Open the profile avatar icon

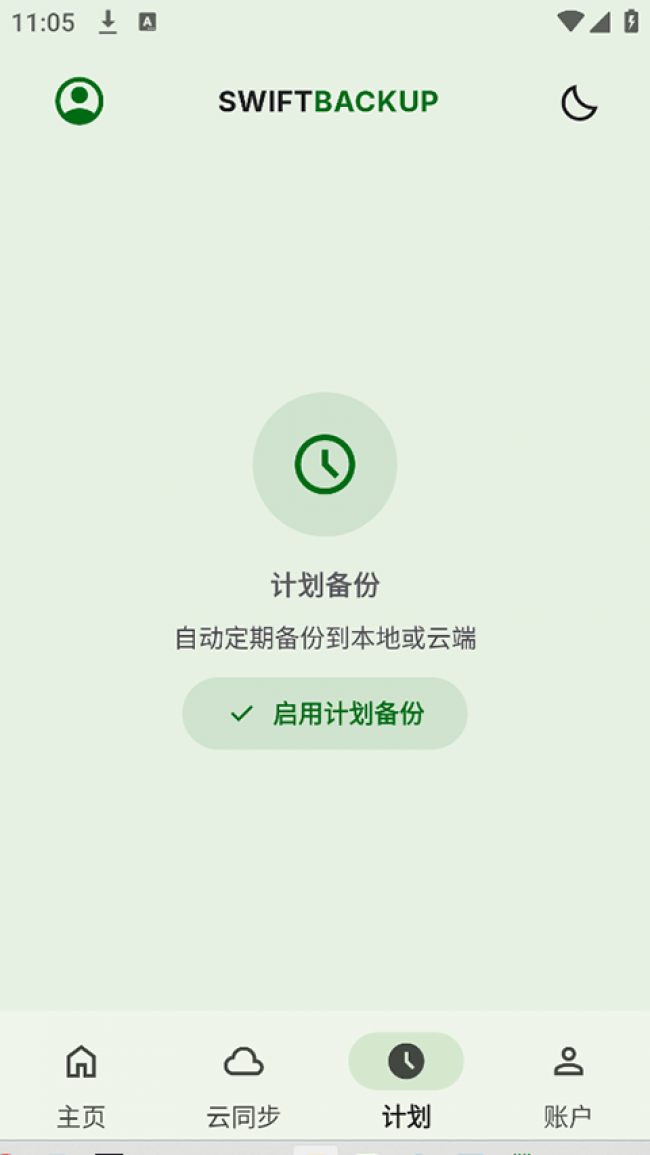[80, 101]
